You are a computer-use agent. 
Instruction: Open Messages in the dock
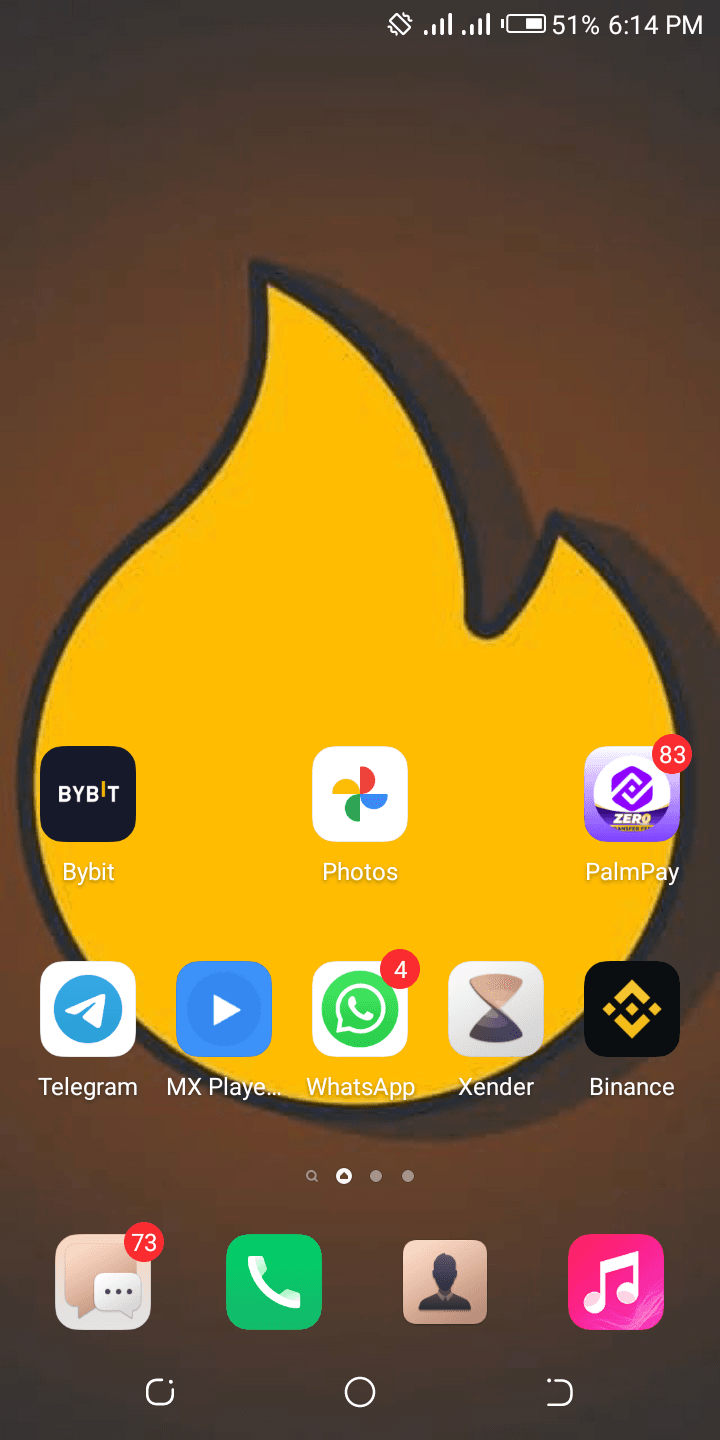pos(104,1282)
